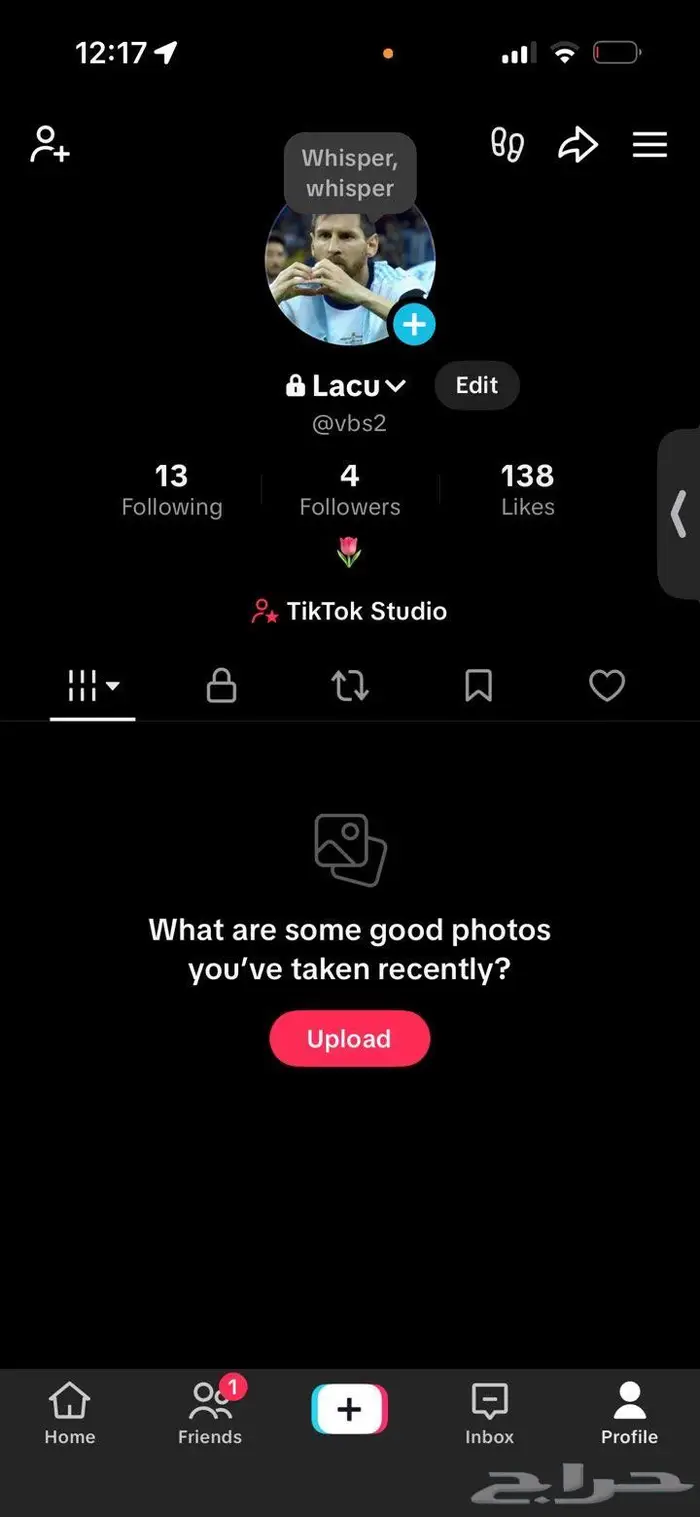Edit the profile
Image resolution: width=700 pixels, height=1517 pixels.
pyautogui.click(x=476, y=385)
